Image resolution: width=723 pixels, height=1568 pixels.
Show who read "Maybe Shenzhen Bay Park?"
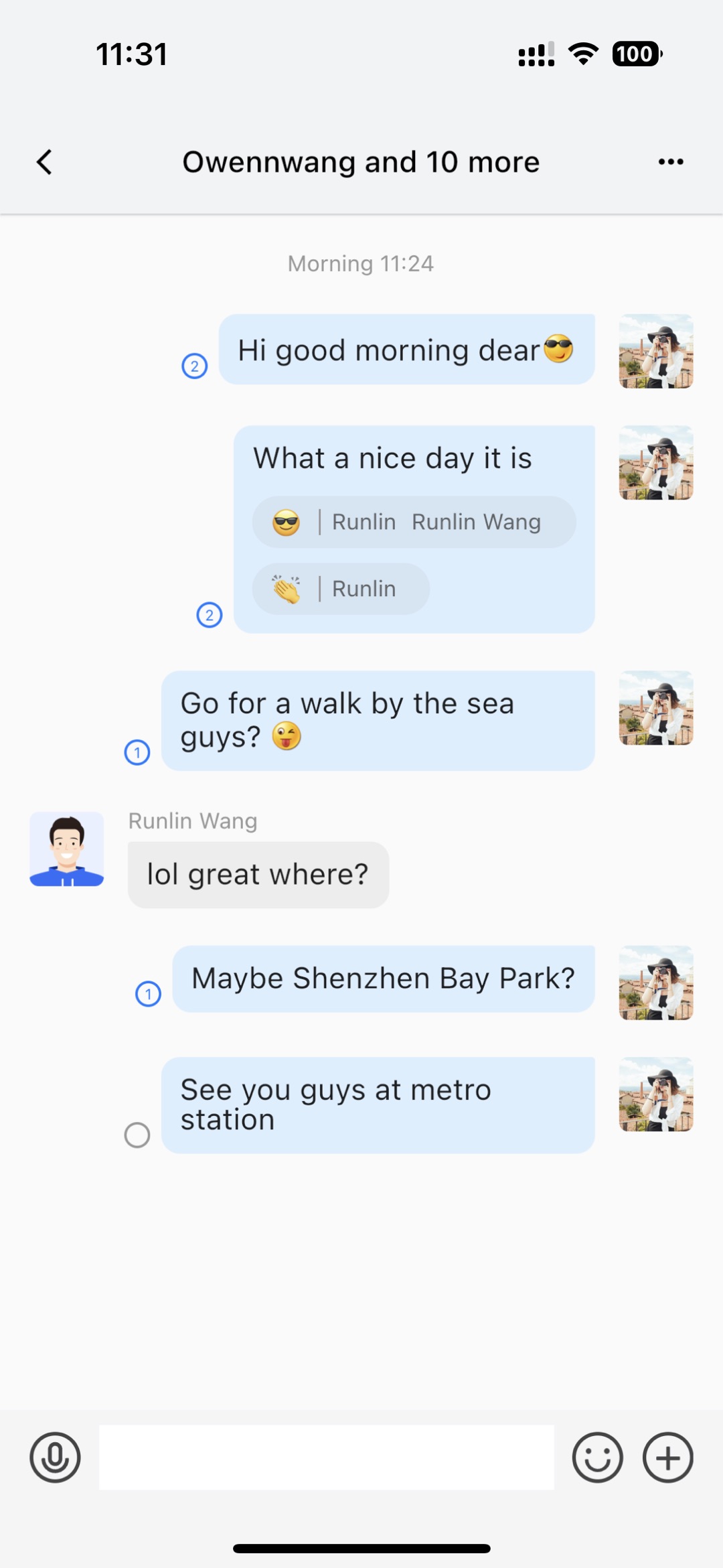click(149, 994)
